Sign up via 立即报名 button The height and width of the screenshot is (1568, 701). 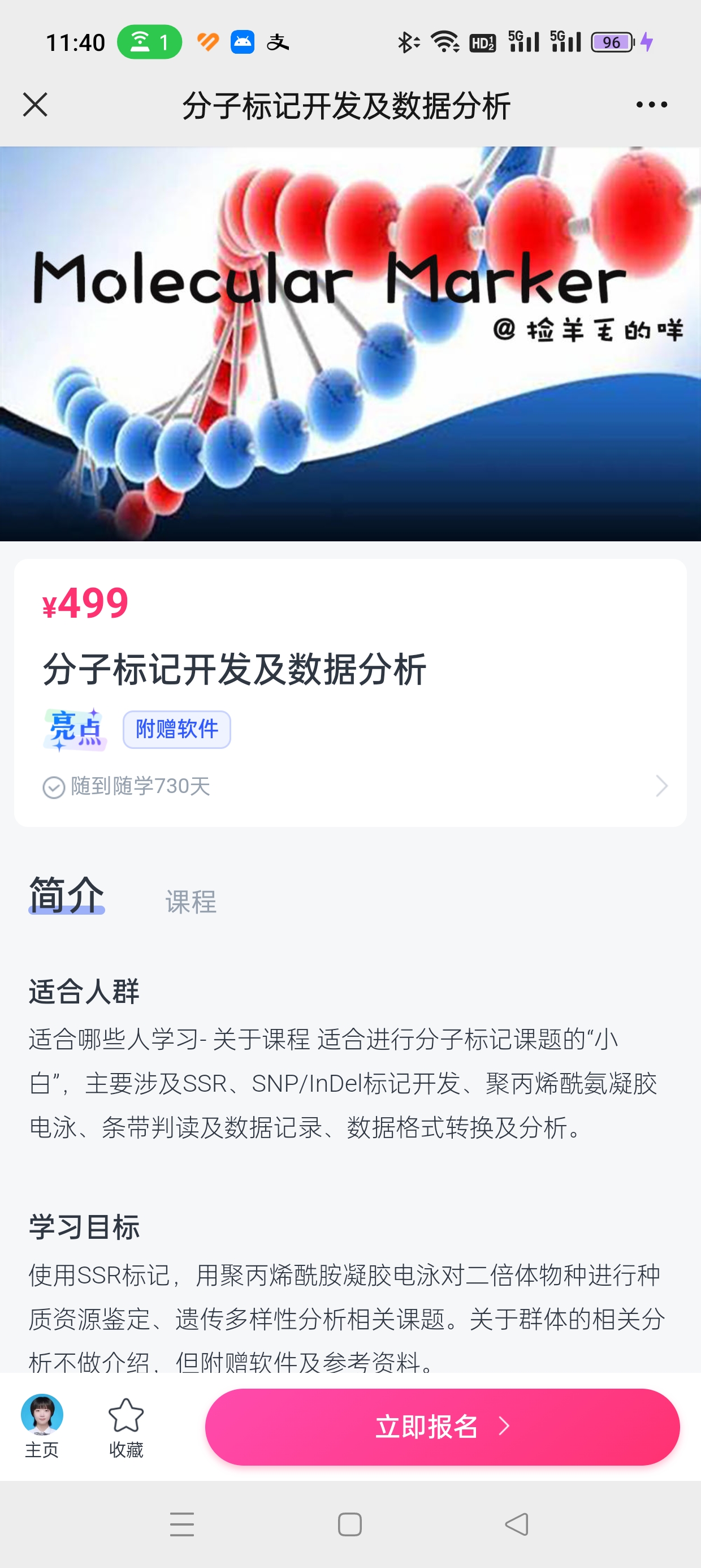[x=442, y=1426]
